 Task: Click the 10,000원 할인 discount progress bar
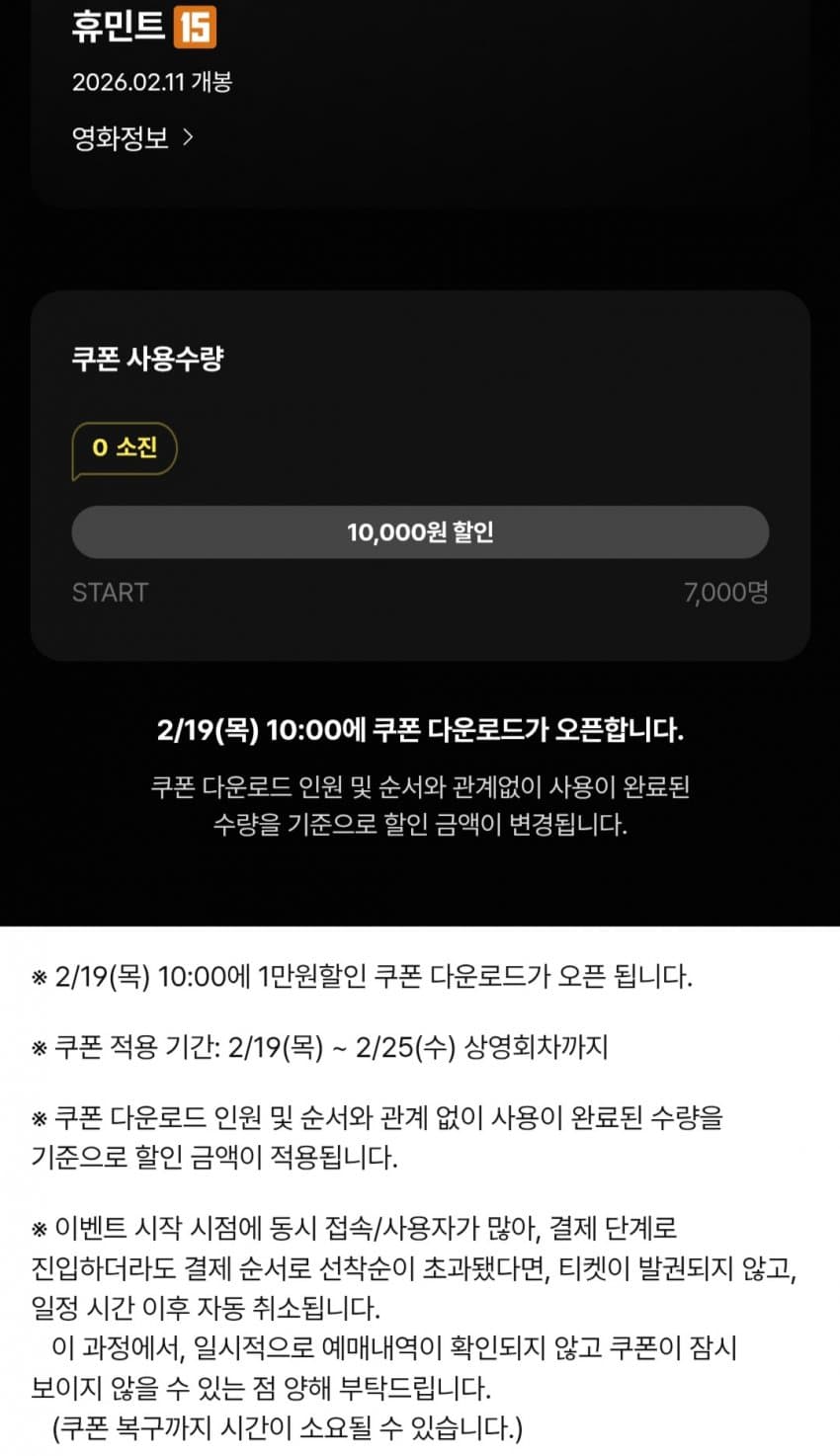(x=419, y=531)
